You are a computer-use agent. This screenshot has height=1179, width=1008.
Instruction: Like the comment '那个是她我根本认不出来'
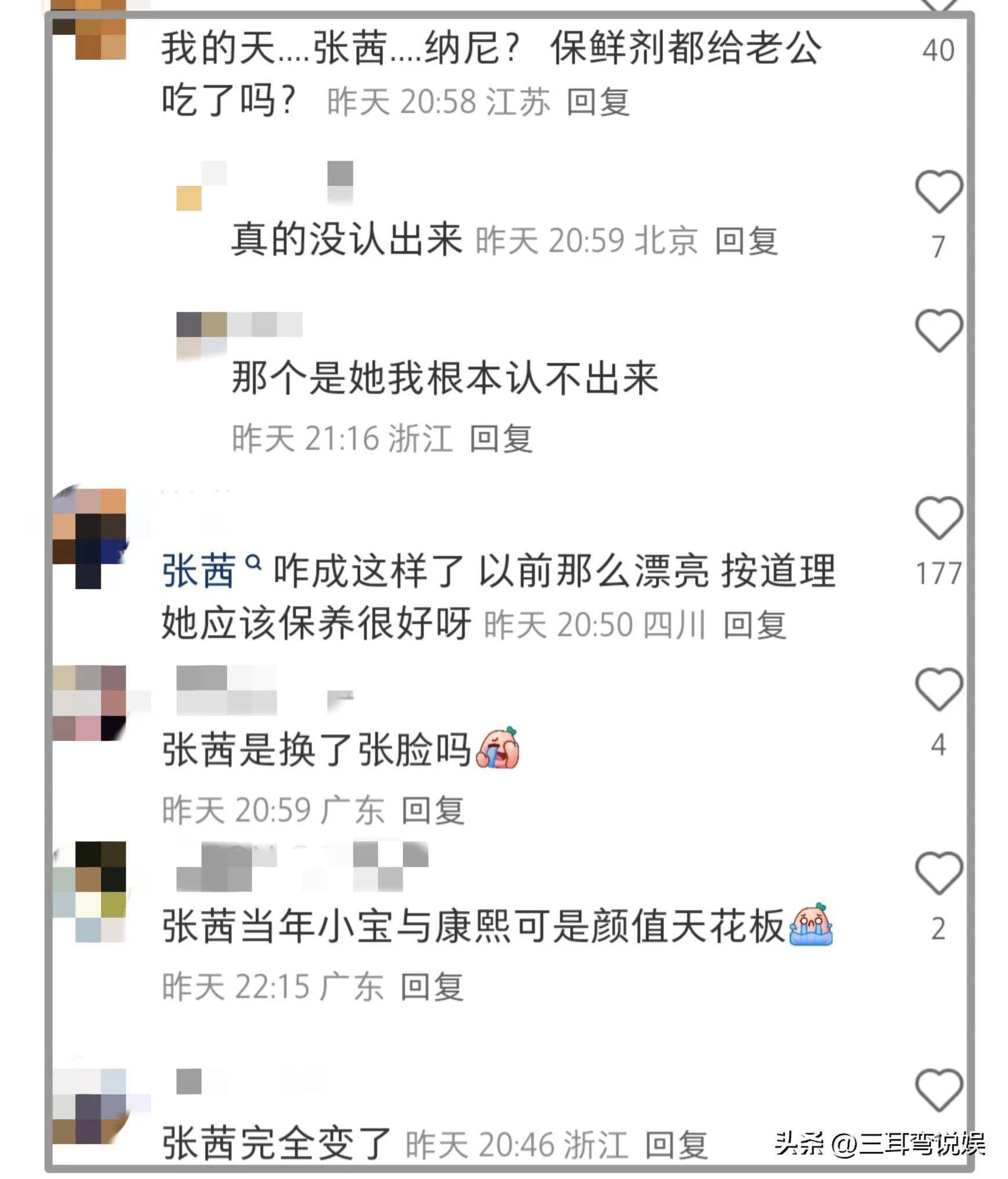pos(938,331)
